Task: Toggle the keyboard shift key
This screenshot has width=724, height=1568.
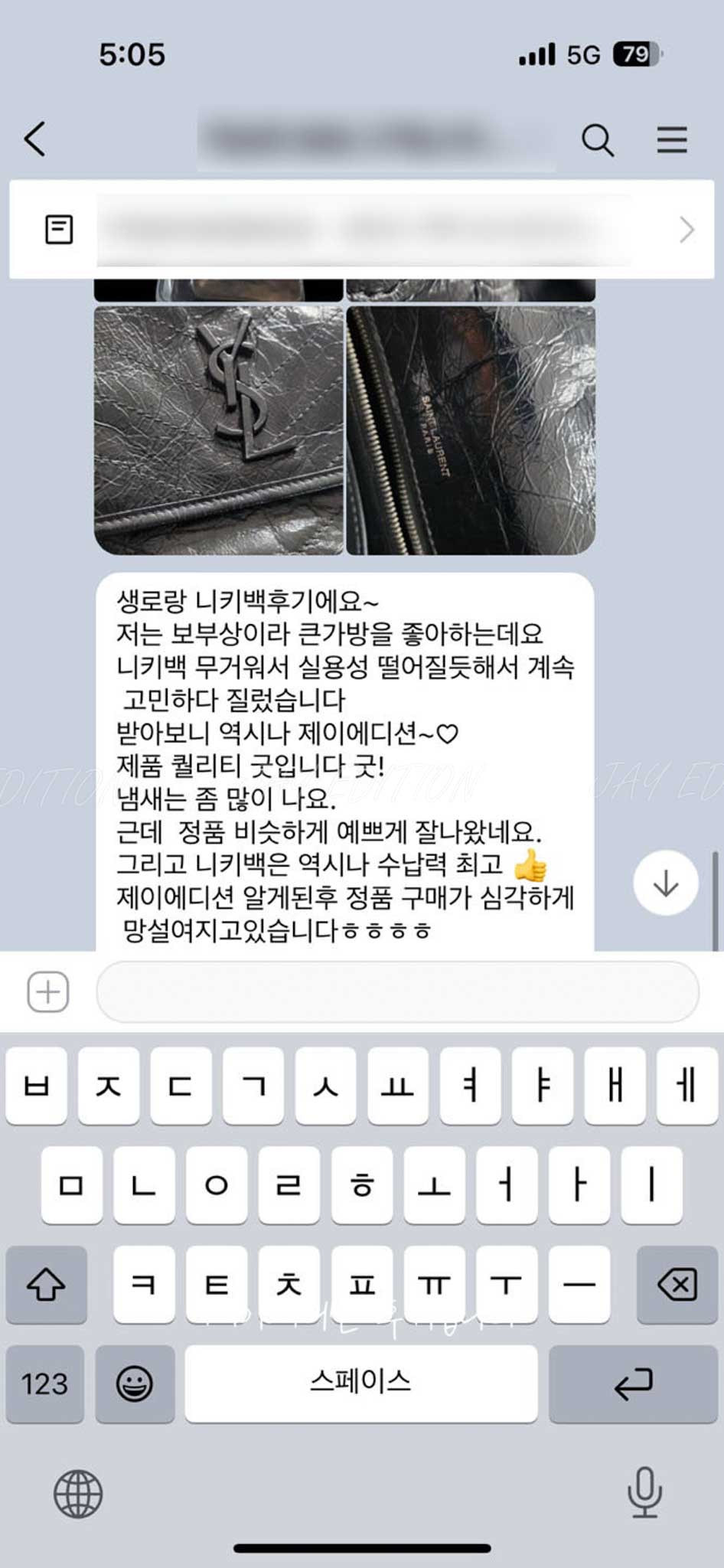Action: coord(46,1285)
